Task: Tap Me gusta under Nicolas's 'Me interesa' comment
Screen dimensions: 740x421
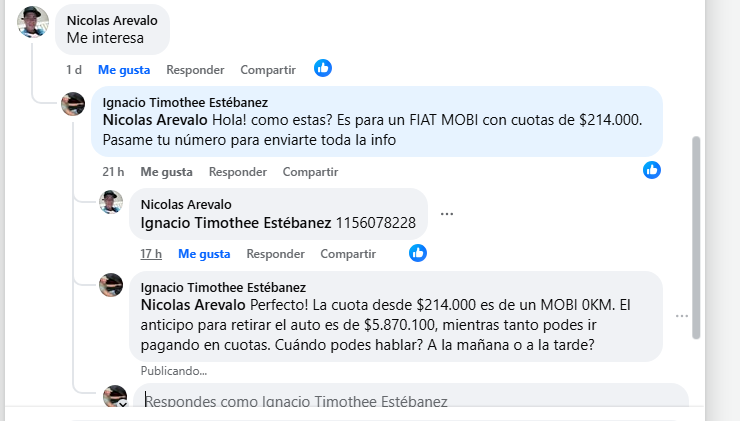Action: click(123, 70)
